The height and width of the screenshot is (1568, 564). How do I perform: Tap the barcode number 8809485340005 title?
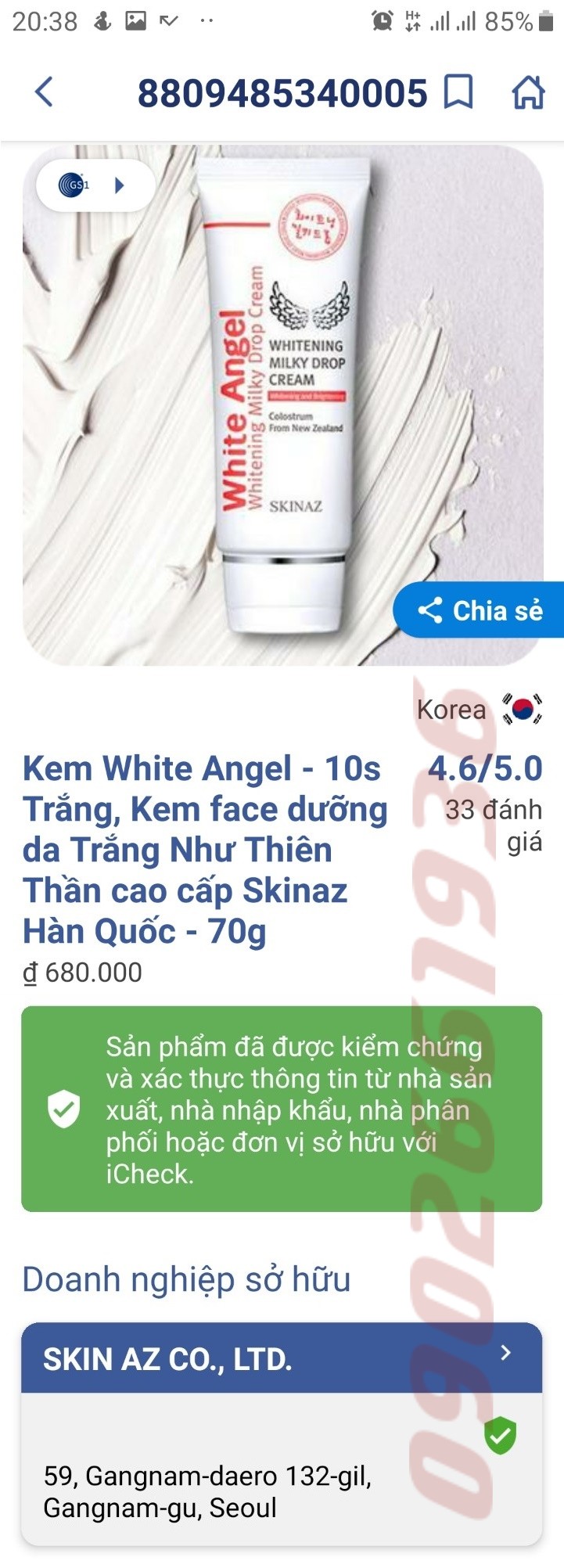(282, 92)
